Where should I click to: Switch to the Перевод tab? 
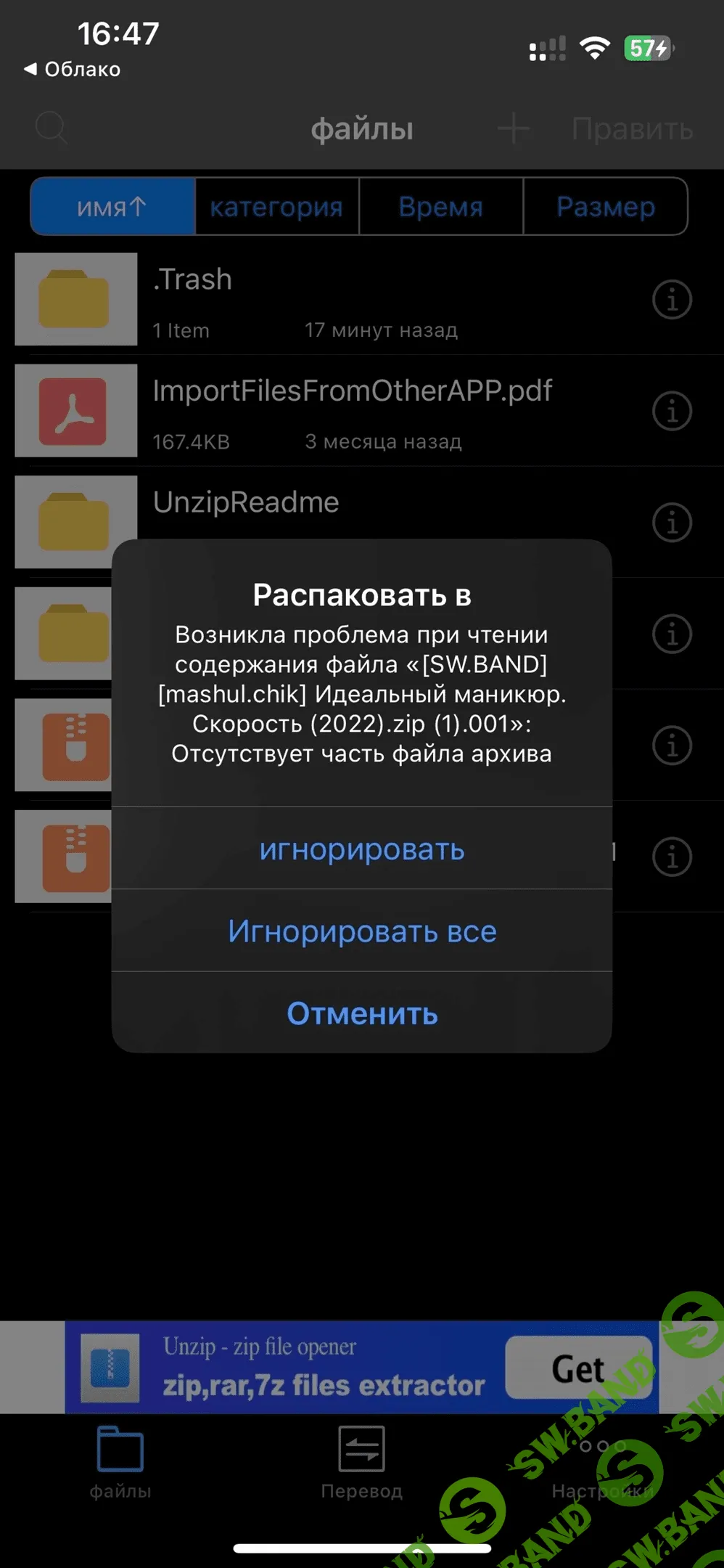(361, 1463)
